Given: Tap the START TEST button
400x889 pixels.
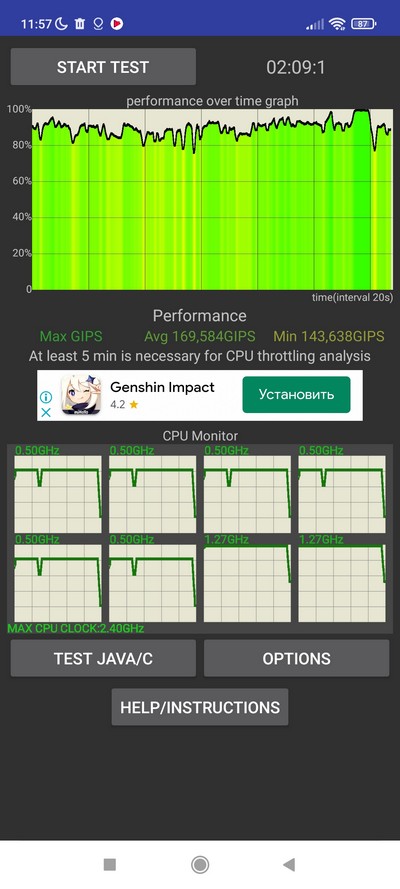Looking at the screenshot, I should (103, 67).
